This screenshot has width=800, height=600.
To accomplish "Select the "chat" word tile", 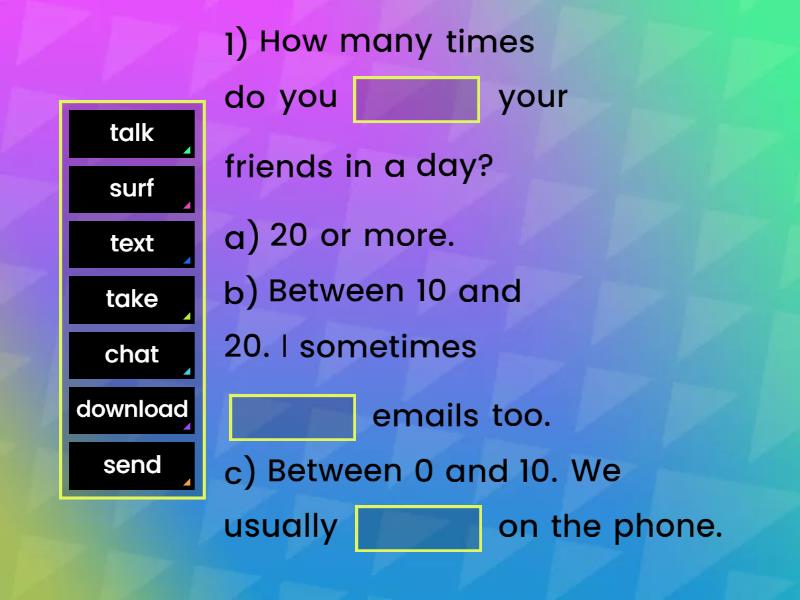I will (132, 355).
